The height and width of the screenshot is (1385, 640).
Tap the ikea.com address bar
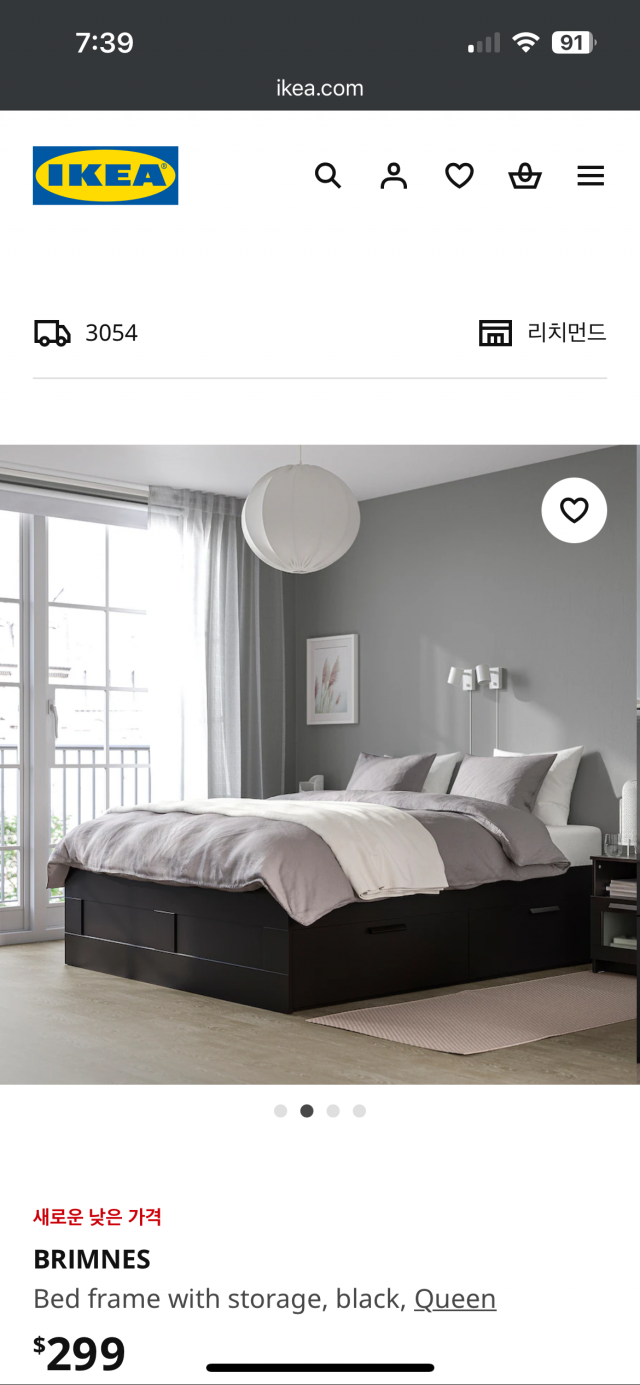tap(320, 88)
